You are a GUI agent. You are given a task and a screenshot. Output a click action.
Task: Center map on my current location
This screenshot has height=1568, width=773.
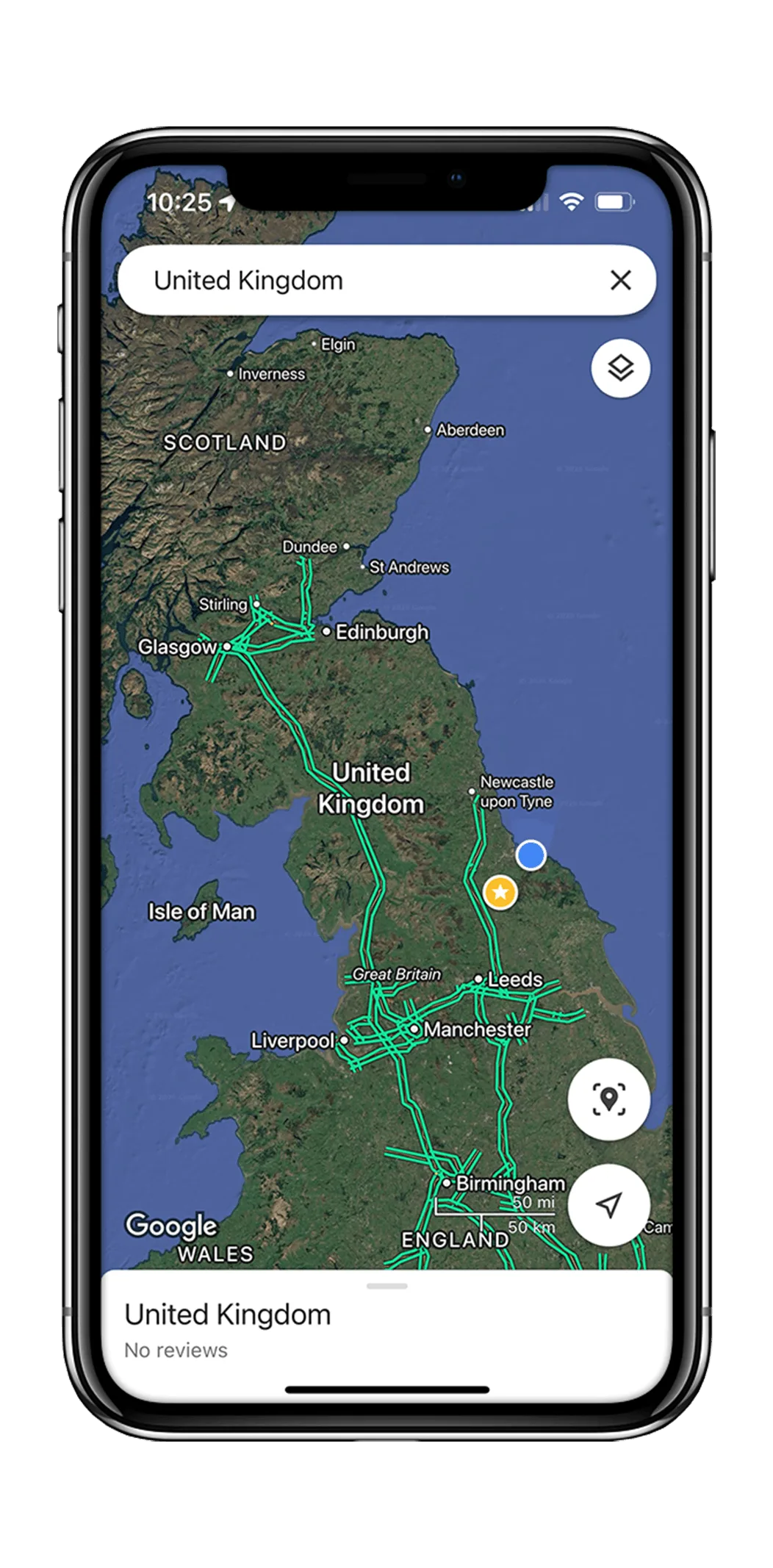click(608, 1204)
